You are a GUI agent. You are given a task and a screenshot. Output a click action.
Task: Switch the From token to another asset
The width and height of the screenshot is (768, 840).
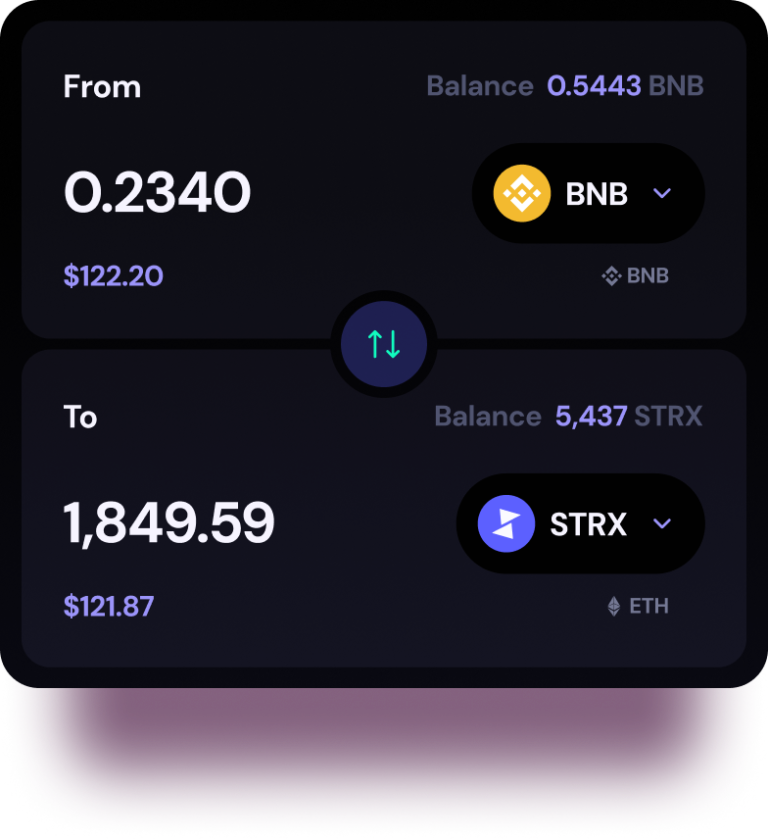point(588,193)
